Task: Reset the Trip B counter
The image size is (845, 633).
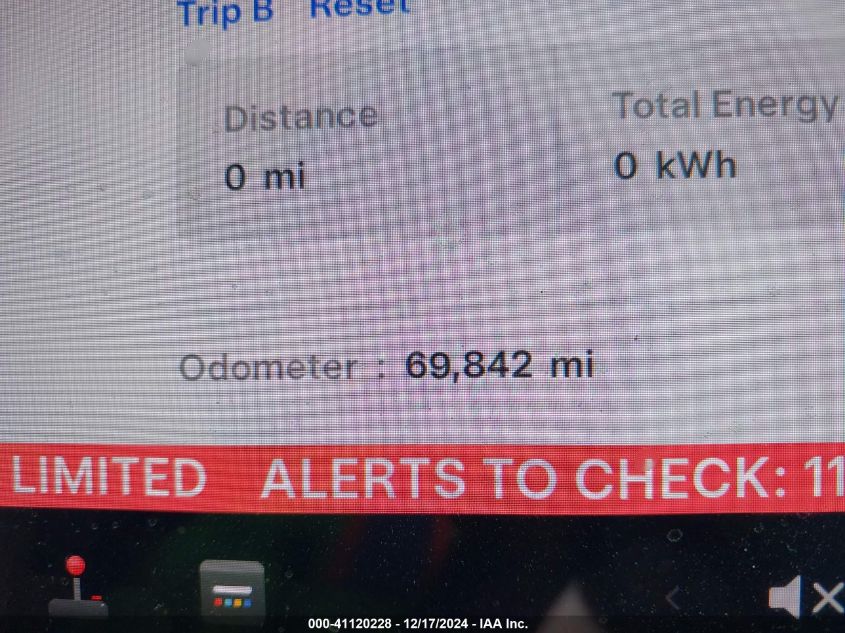Action: point(360,8)
